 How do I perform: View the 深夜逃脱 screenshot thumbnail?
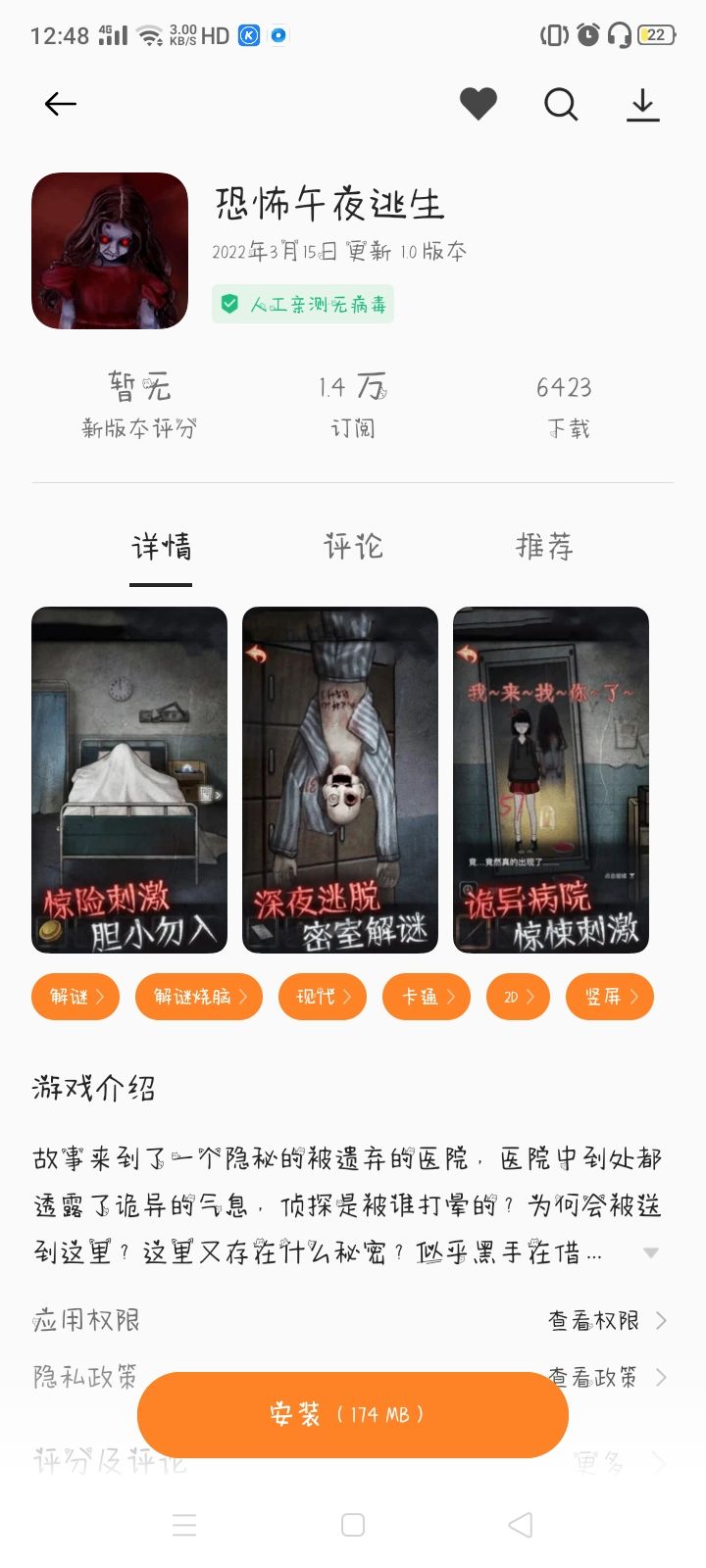(x=340, y=779)
